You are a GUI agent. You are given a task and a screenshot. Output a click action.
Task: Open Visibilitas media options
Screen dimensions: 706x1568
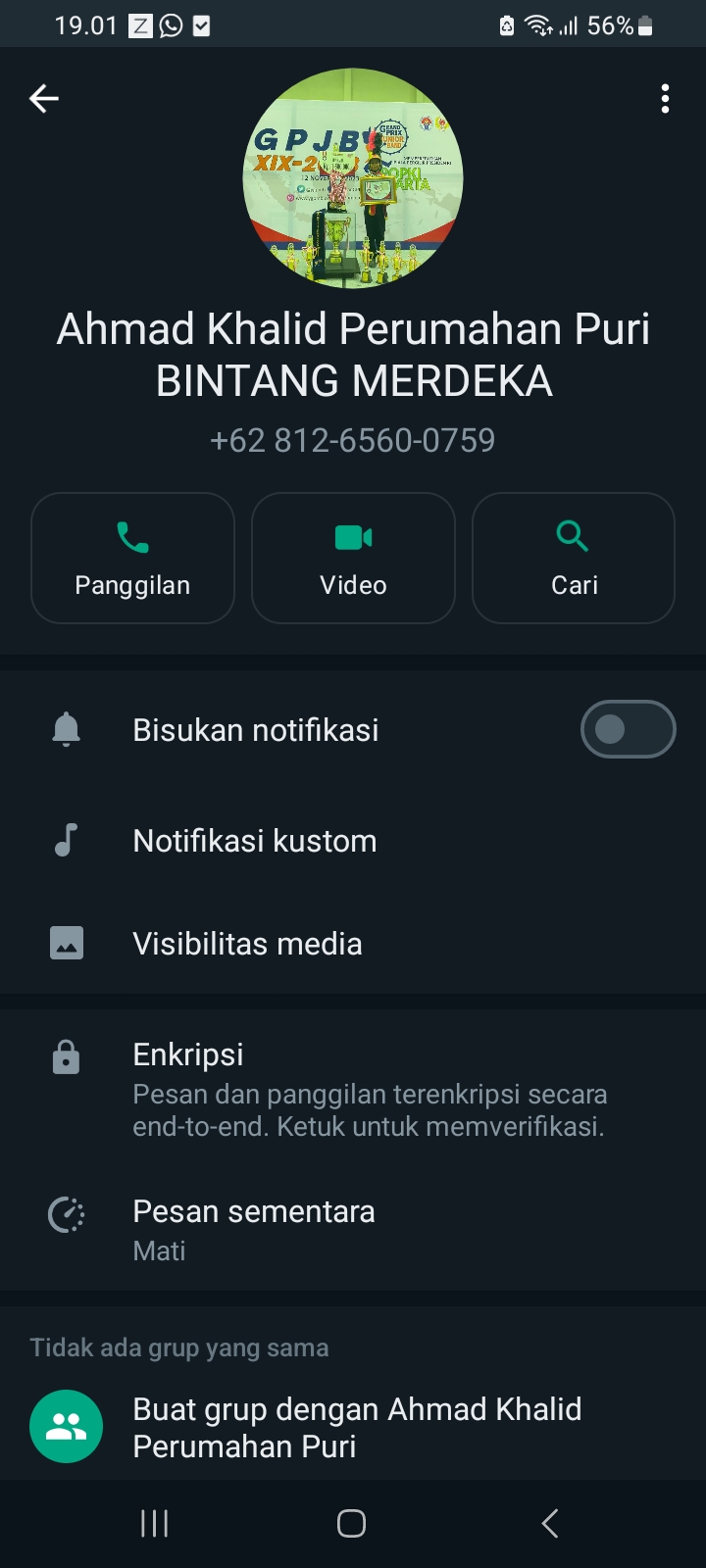coord(247,943)
